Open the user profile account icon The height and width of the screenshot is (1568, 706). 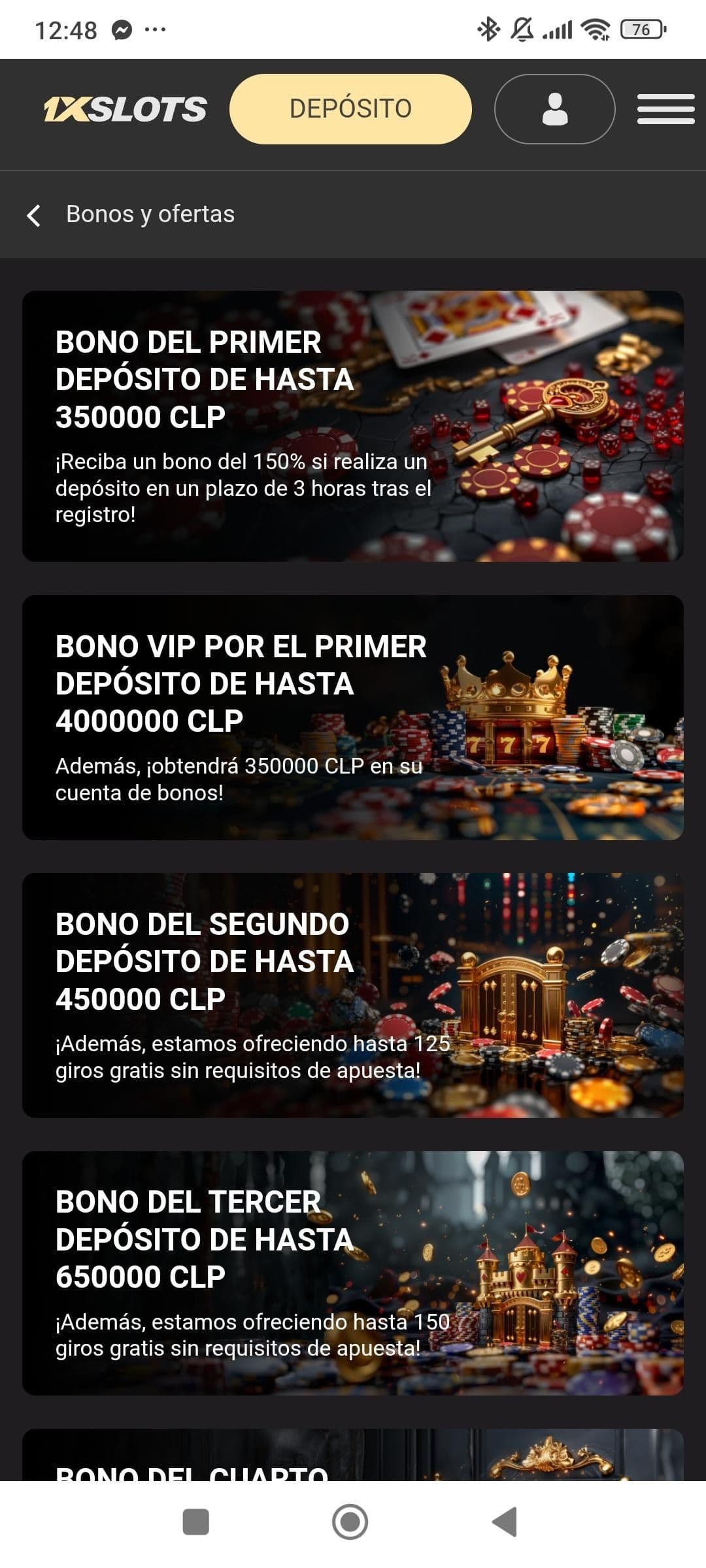pyautogui.click(x=554, y=108)
